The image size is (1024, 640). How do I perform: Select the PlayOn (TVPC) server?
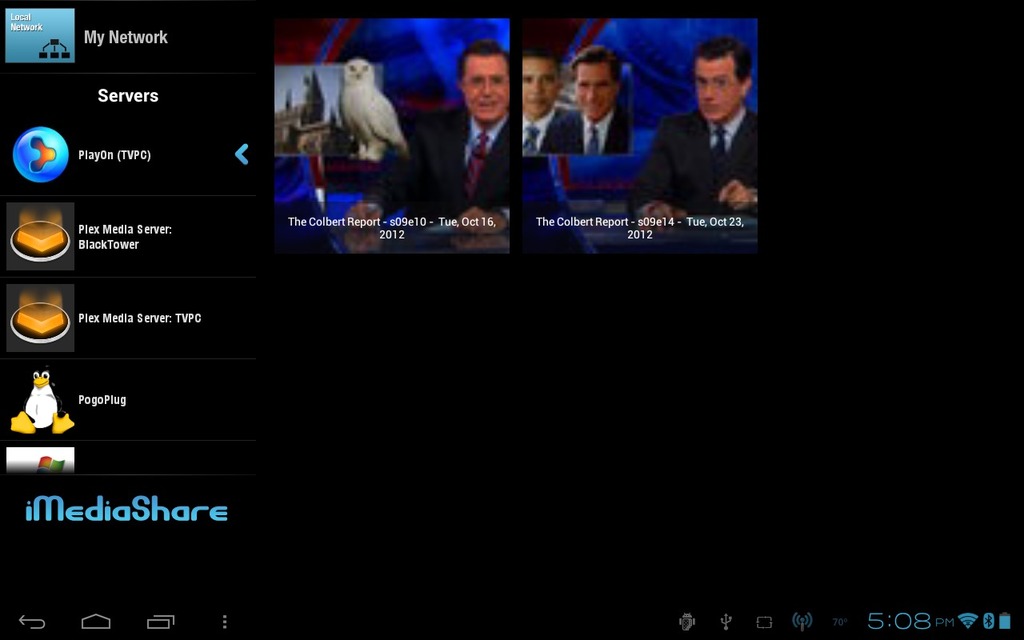114,155
